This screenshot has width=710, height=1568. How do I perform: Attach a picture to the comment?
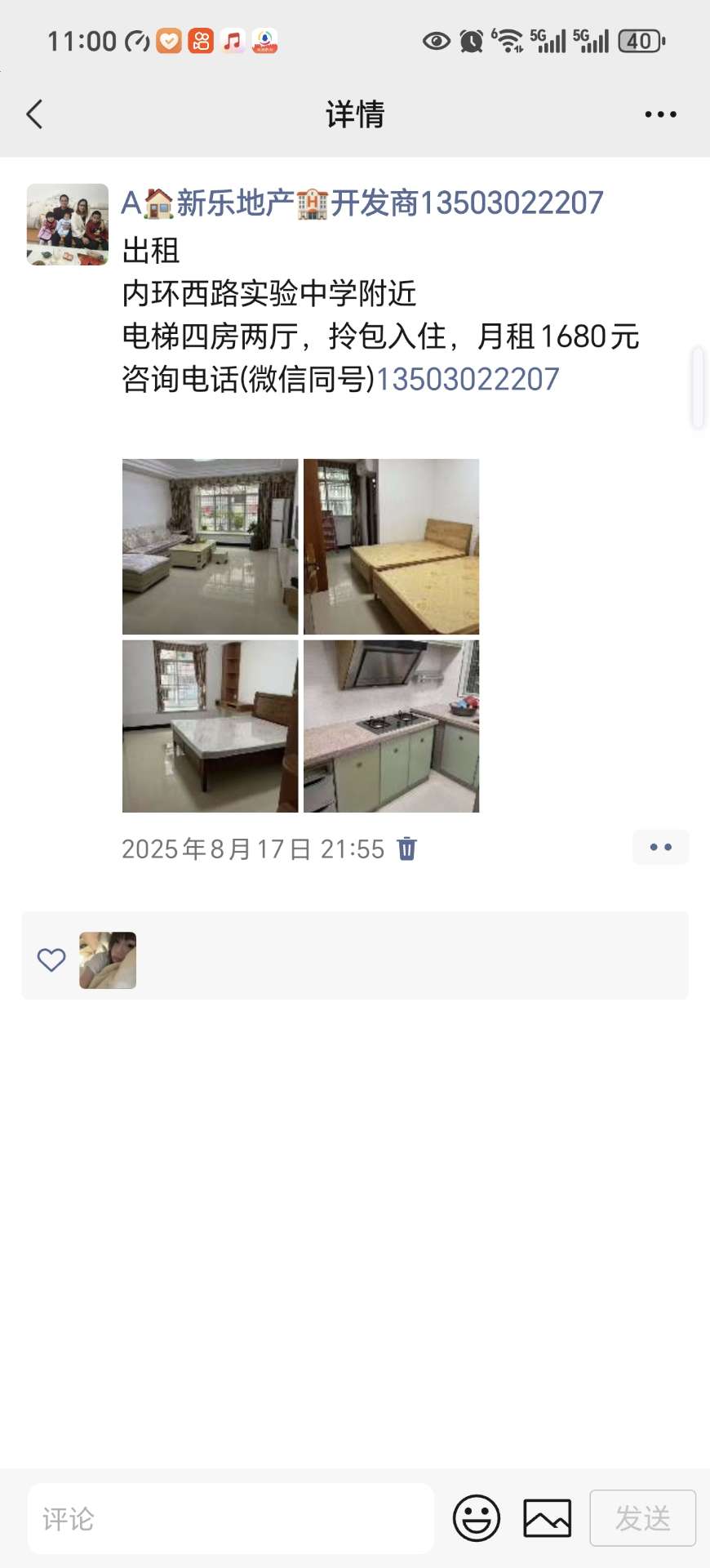(x=547, y=1519)
